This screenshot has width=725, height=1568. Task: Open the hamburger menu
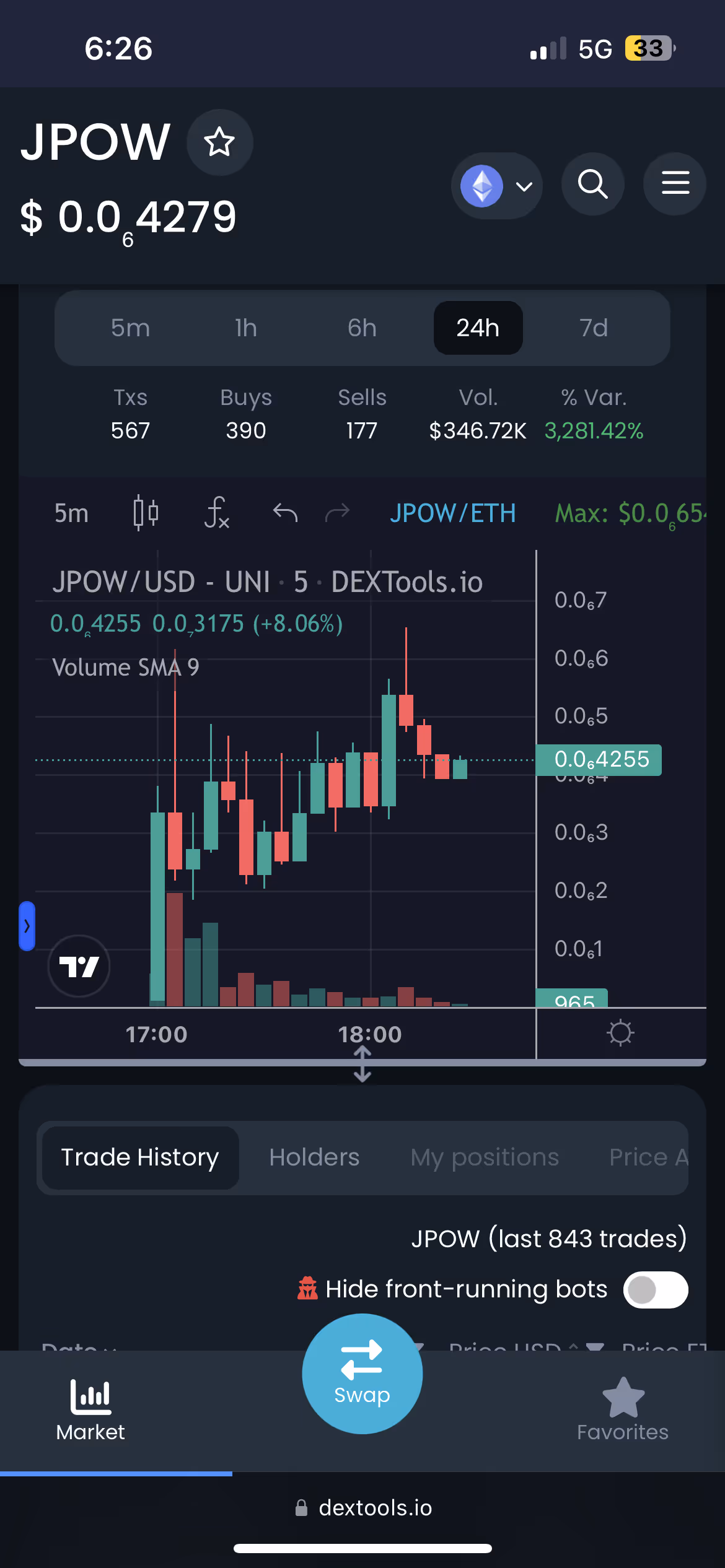[675, 184]
